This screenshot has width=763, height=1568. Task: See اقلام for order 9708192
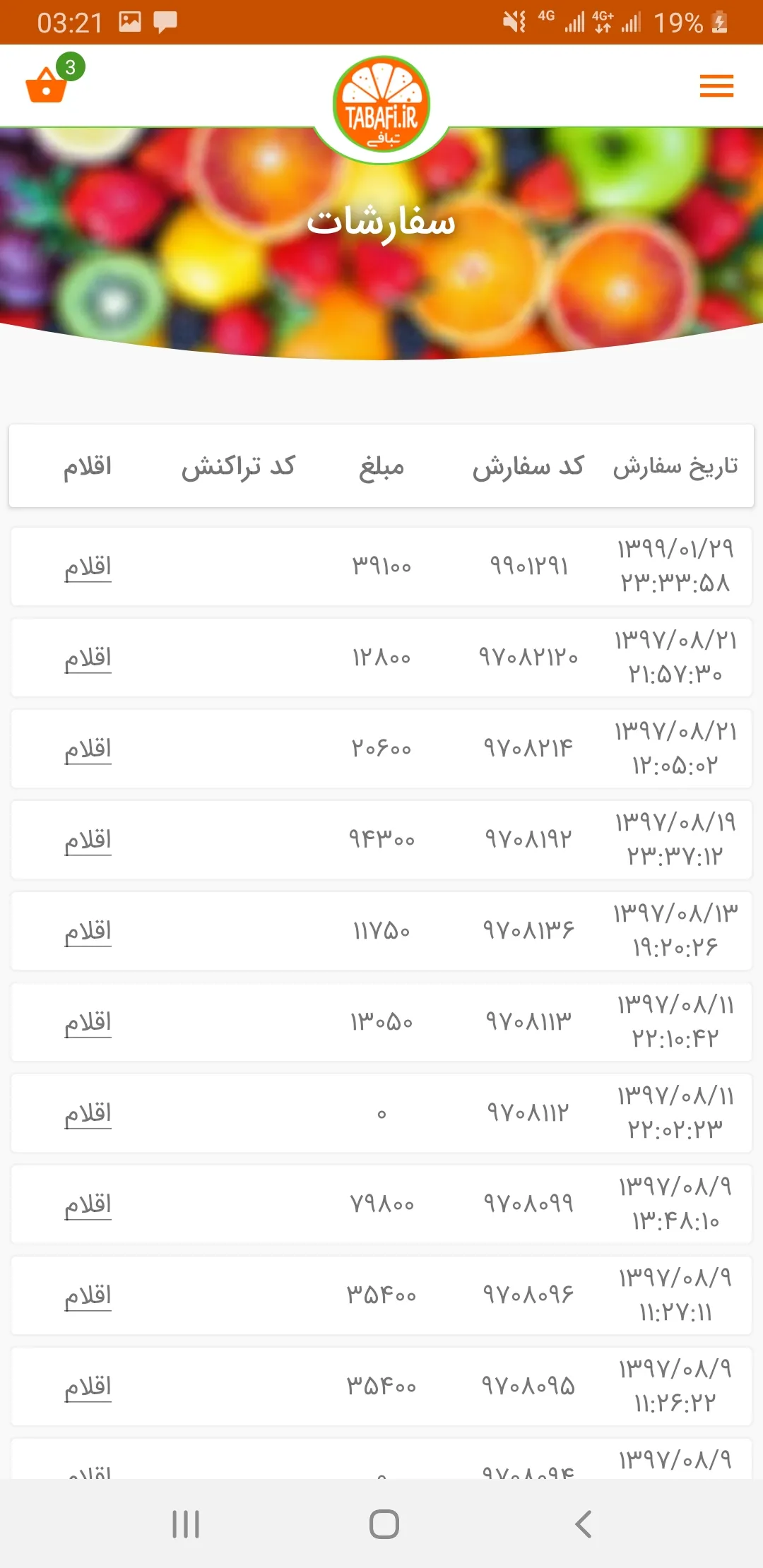pyautogui.click(x=88, y=841)
